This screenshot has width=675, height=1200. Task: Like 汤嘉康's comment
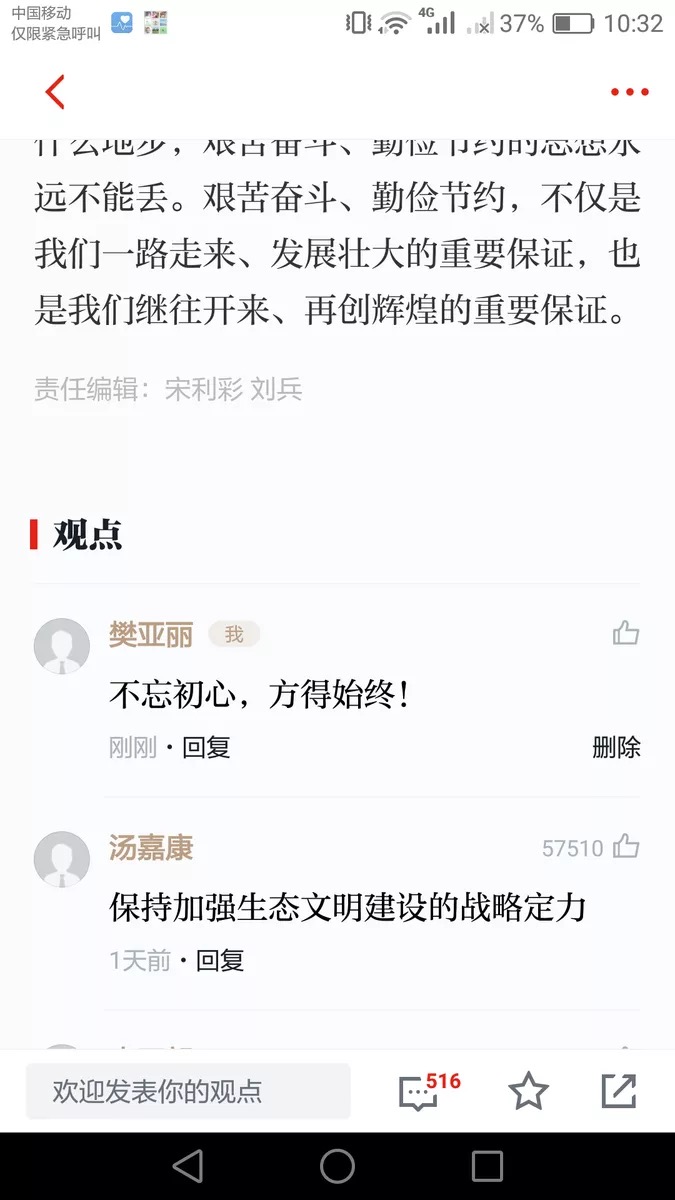pyautogui.click(x=626, y=847)
